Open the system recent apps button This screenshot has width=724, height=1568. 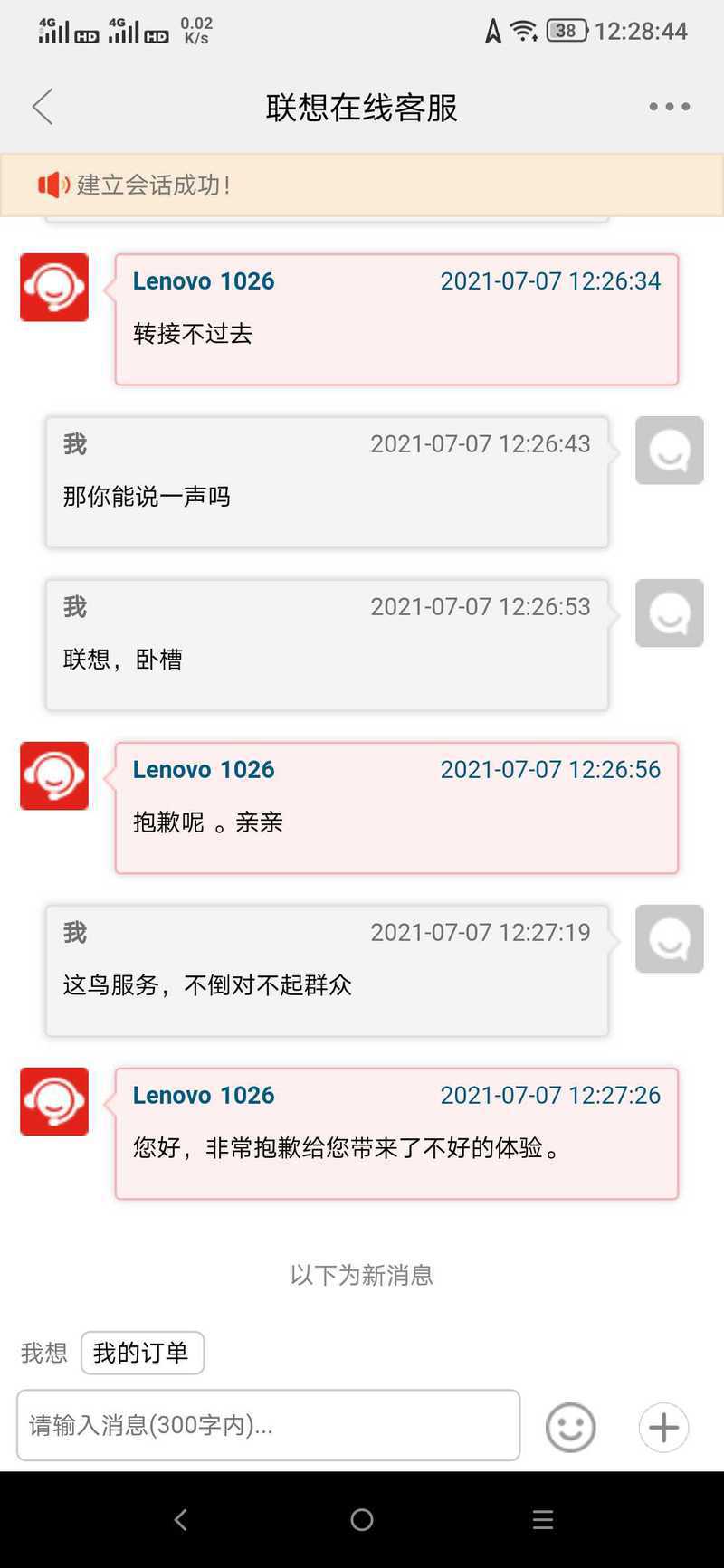[x=543, y=1520]
